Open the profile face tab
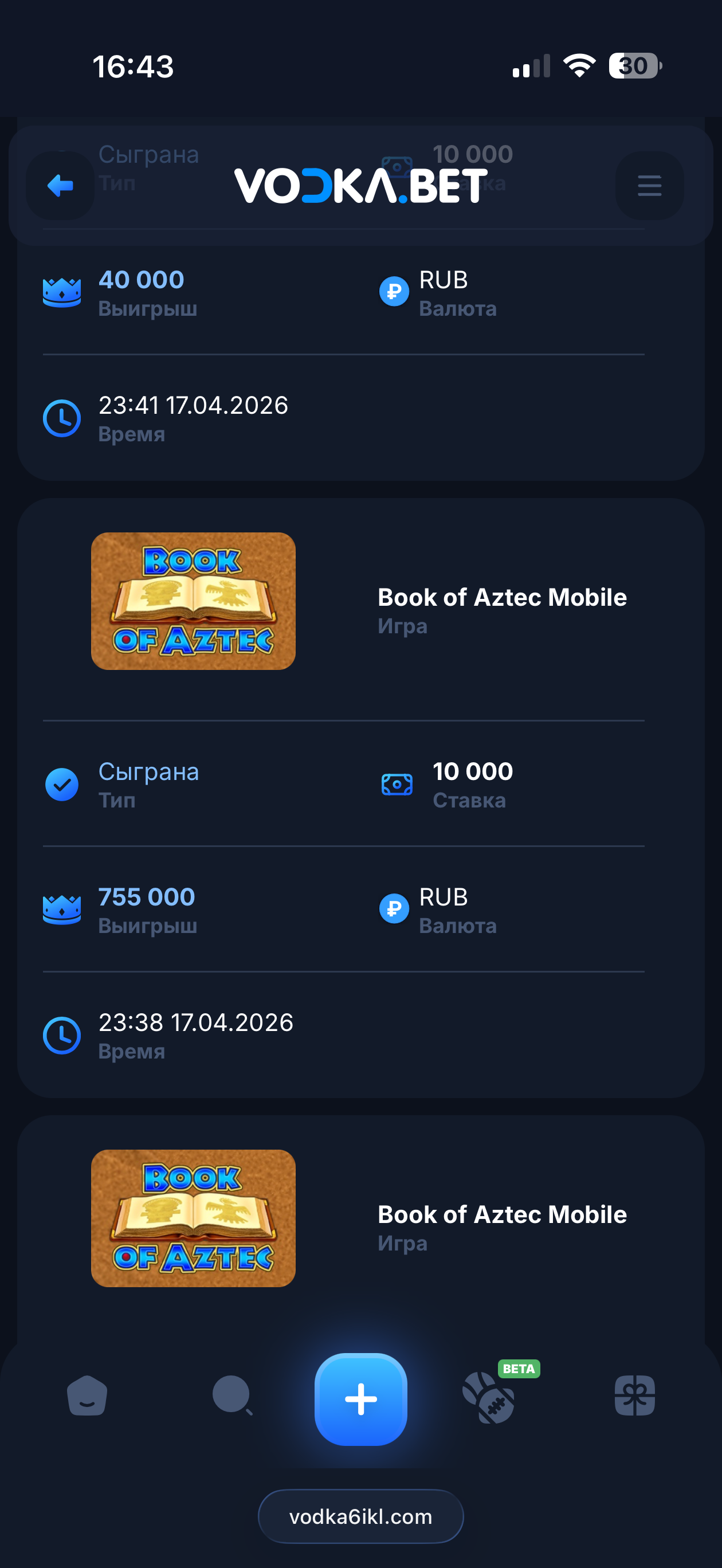The height and width of the screenshot is (1568, 722). click(x=87, y=1395)
